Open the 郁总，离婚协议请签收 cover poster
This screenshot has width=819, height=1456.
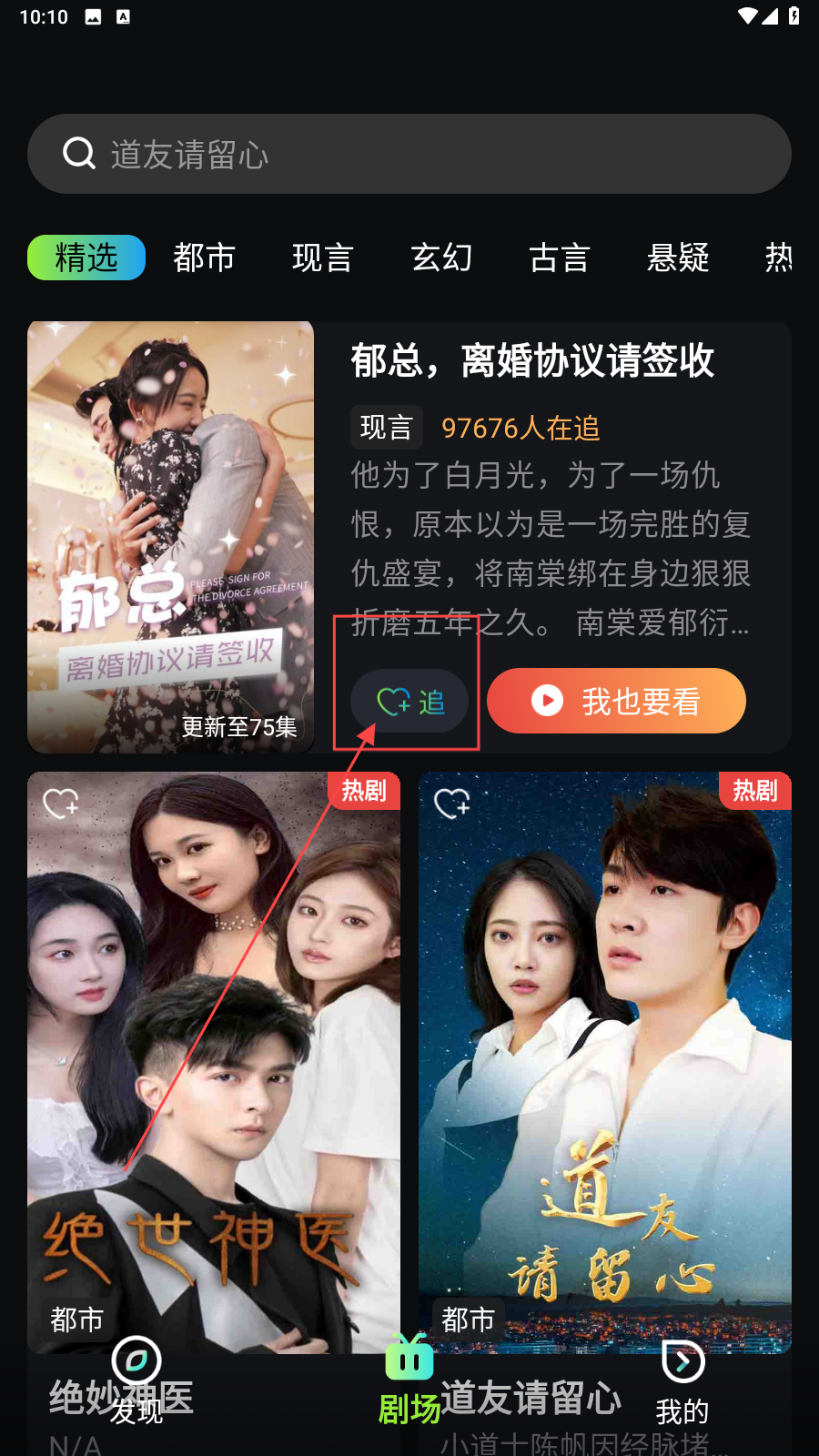[170, 537]
